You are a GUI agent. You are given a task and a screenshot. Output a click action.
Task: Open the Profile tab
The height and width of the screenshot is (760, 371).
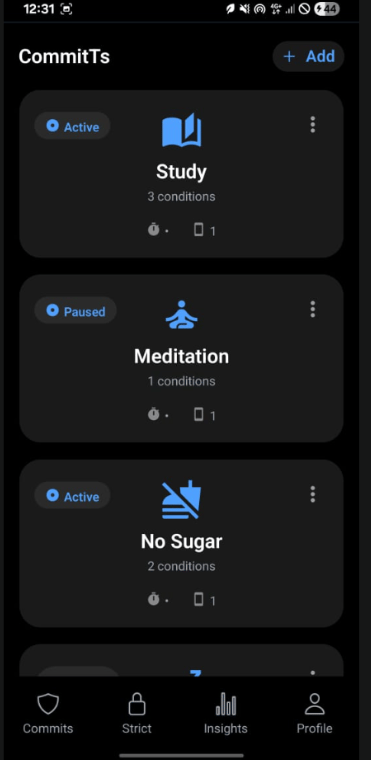pyautogui.click(x=314, y=713)
